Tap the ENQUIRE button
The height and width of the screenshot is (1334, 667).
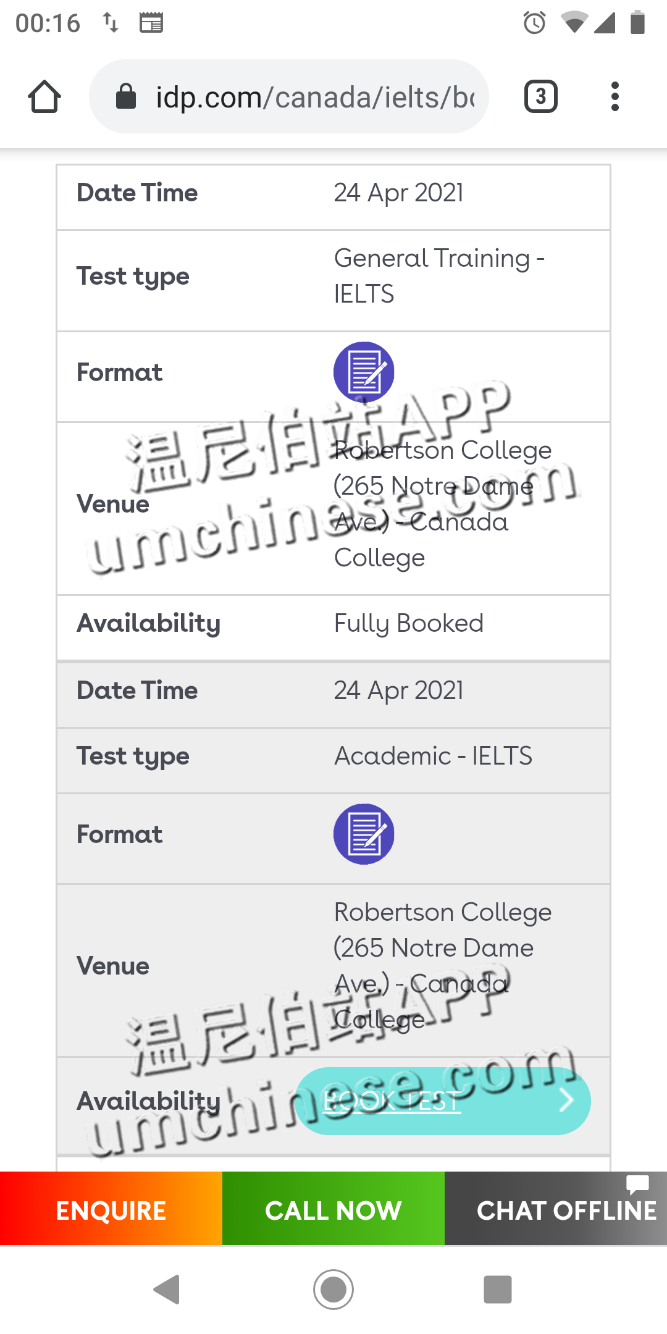111,1210
